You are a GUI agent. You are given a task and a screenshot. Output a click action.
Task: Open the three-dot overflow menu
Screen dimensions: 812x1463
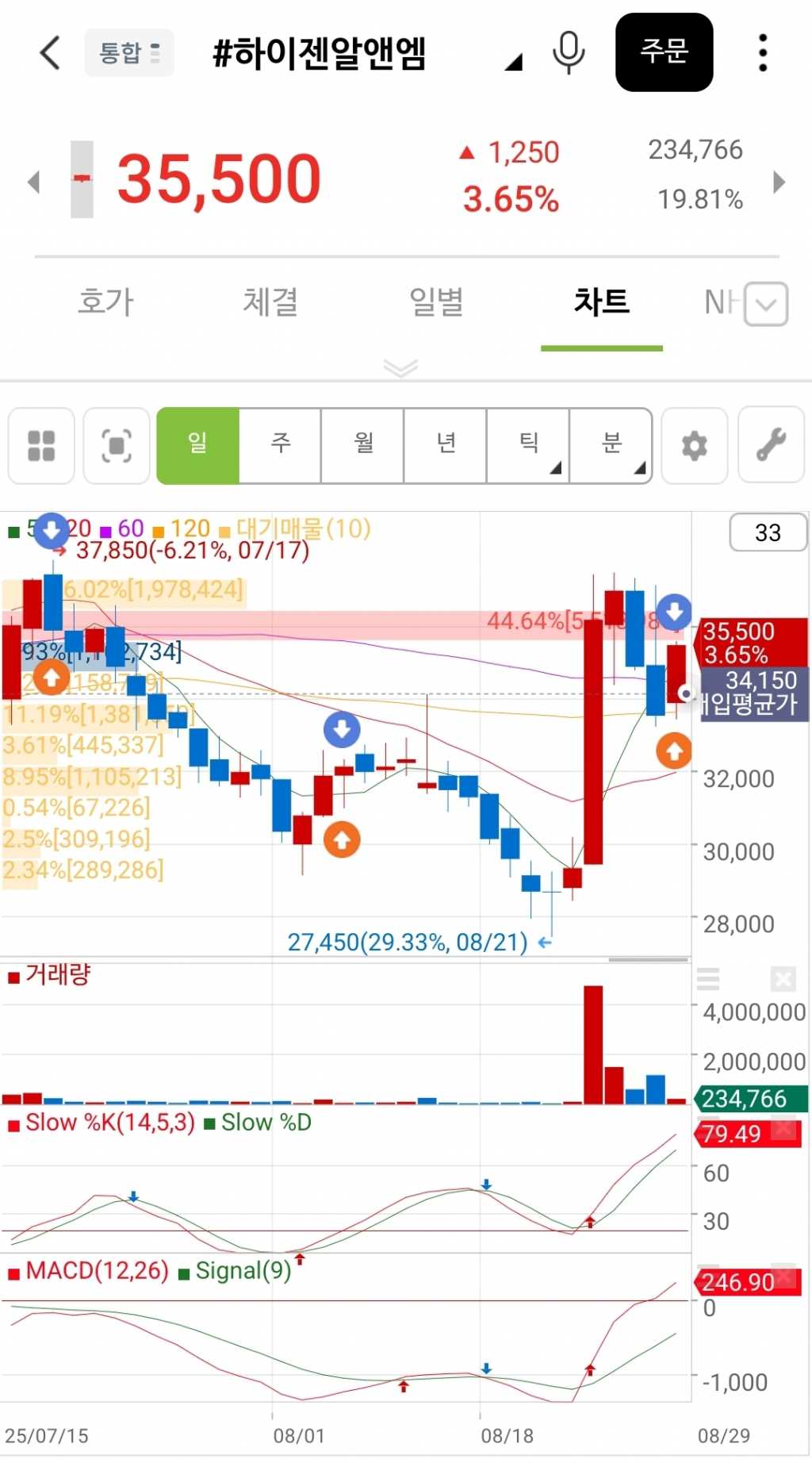(763, 53)
